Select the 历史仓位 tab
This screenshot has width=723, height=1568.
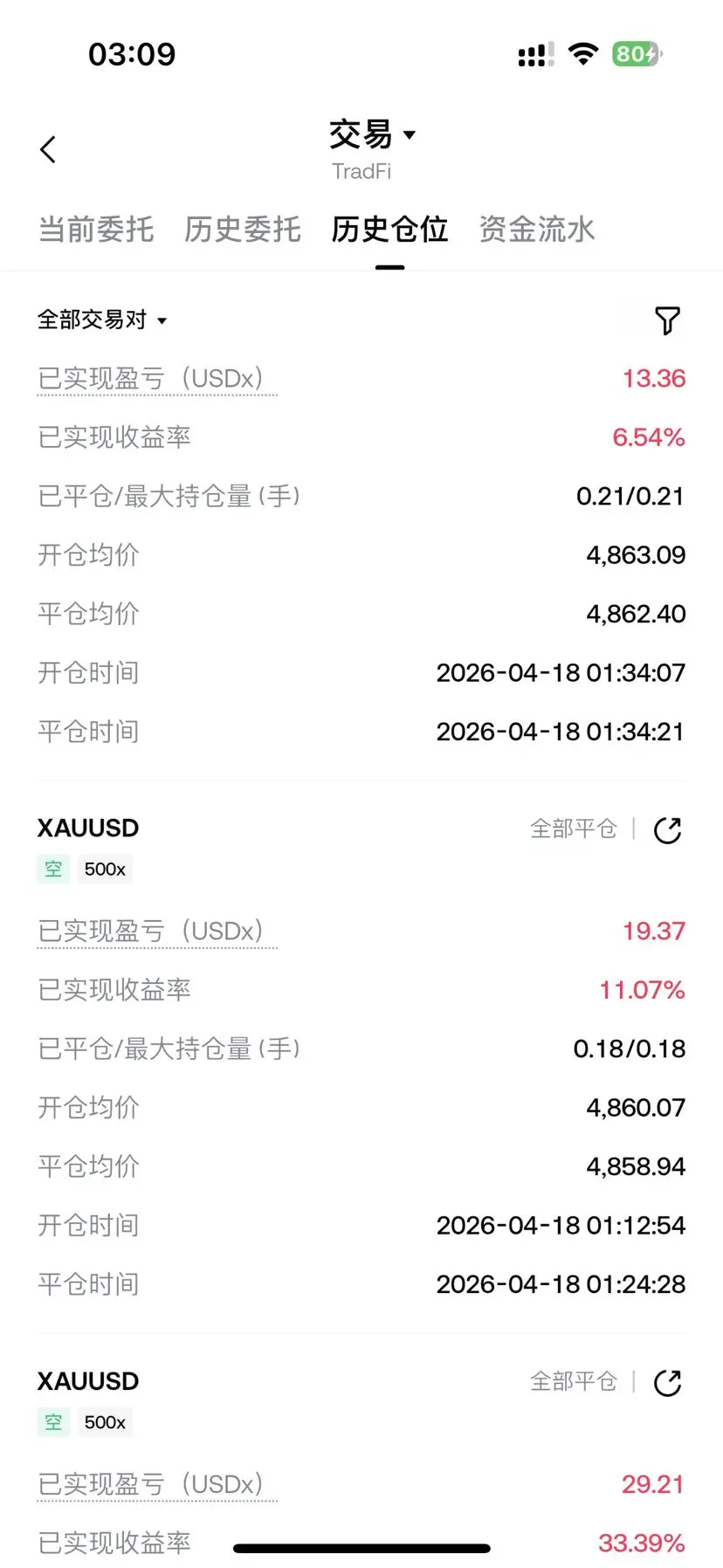[x=389, y=230]
